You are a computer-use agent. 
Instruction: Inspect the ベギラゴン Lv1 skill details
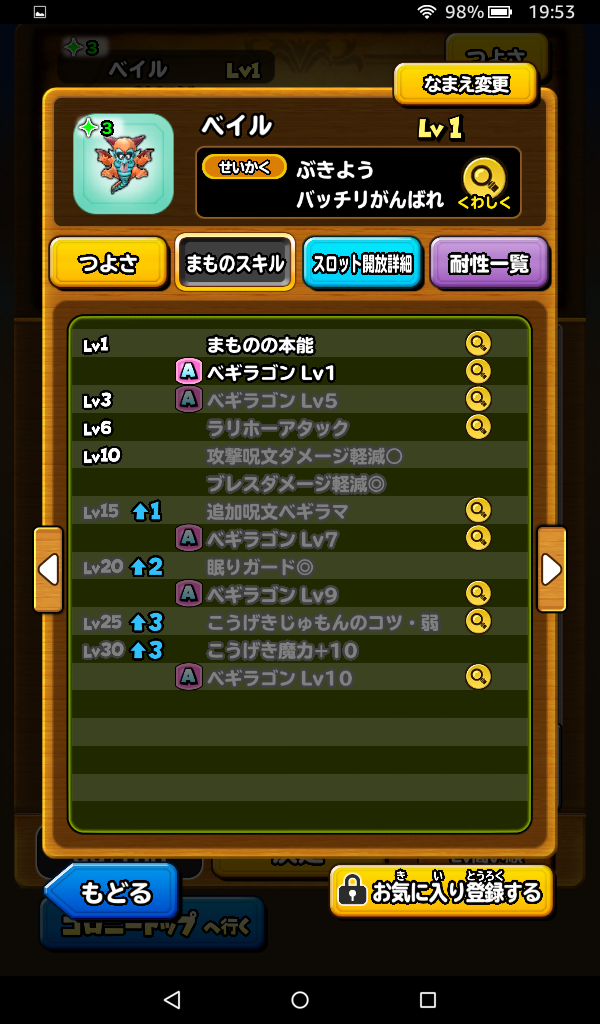click(x=479, y=372)
